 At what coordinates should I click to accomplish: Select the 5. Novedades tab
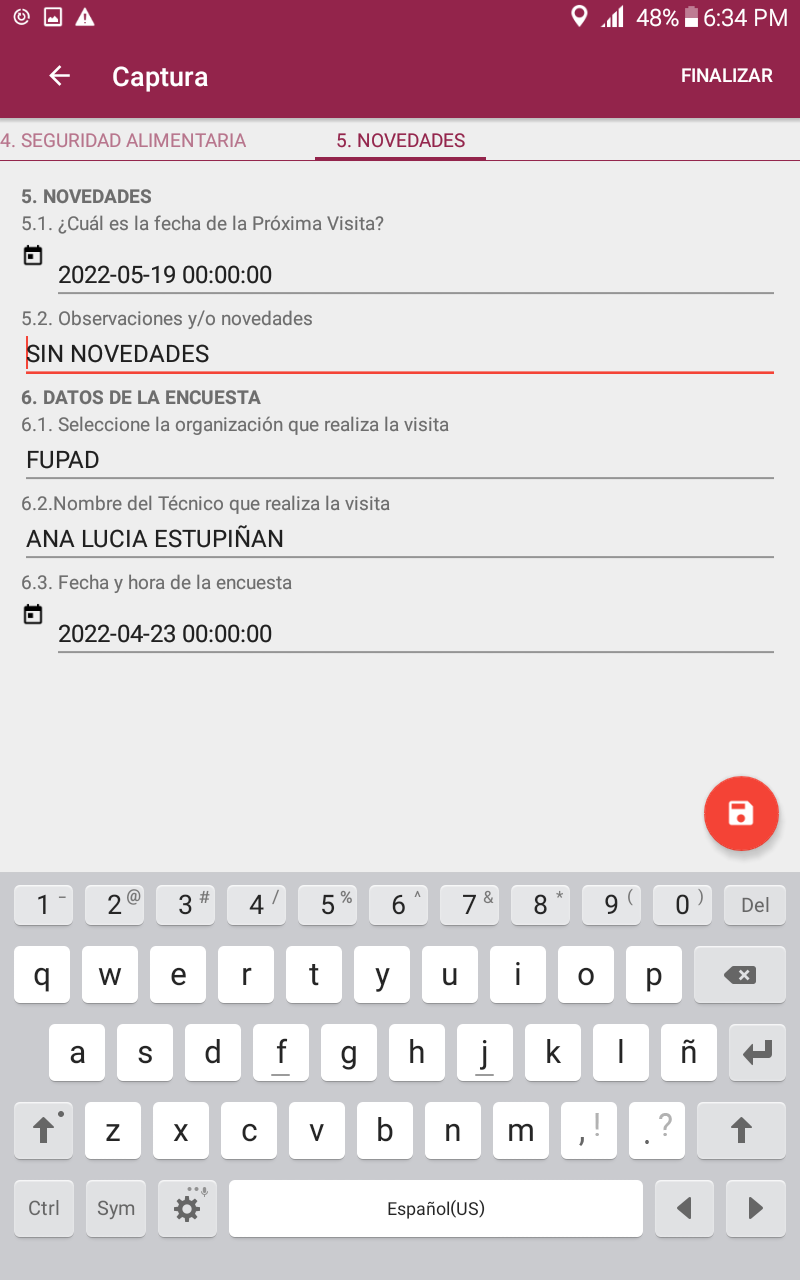pyautogui.click(x=400, y=141)
